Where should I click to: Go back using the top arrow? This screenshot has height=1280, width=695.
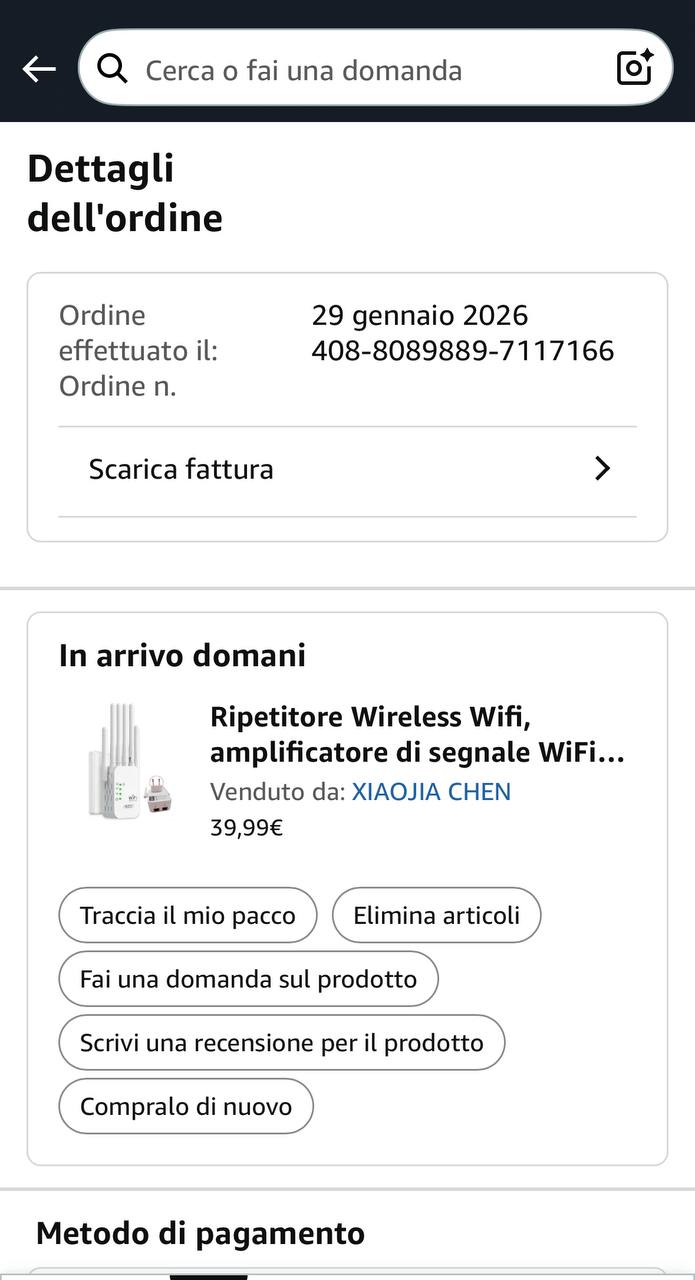tap(39, 69)
